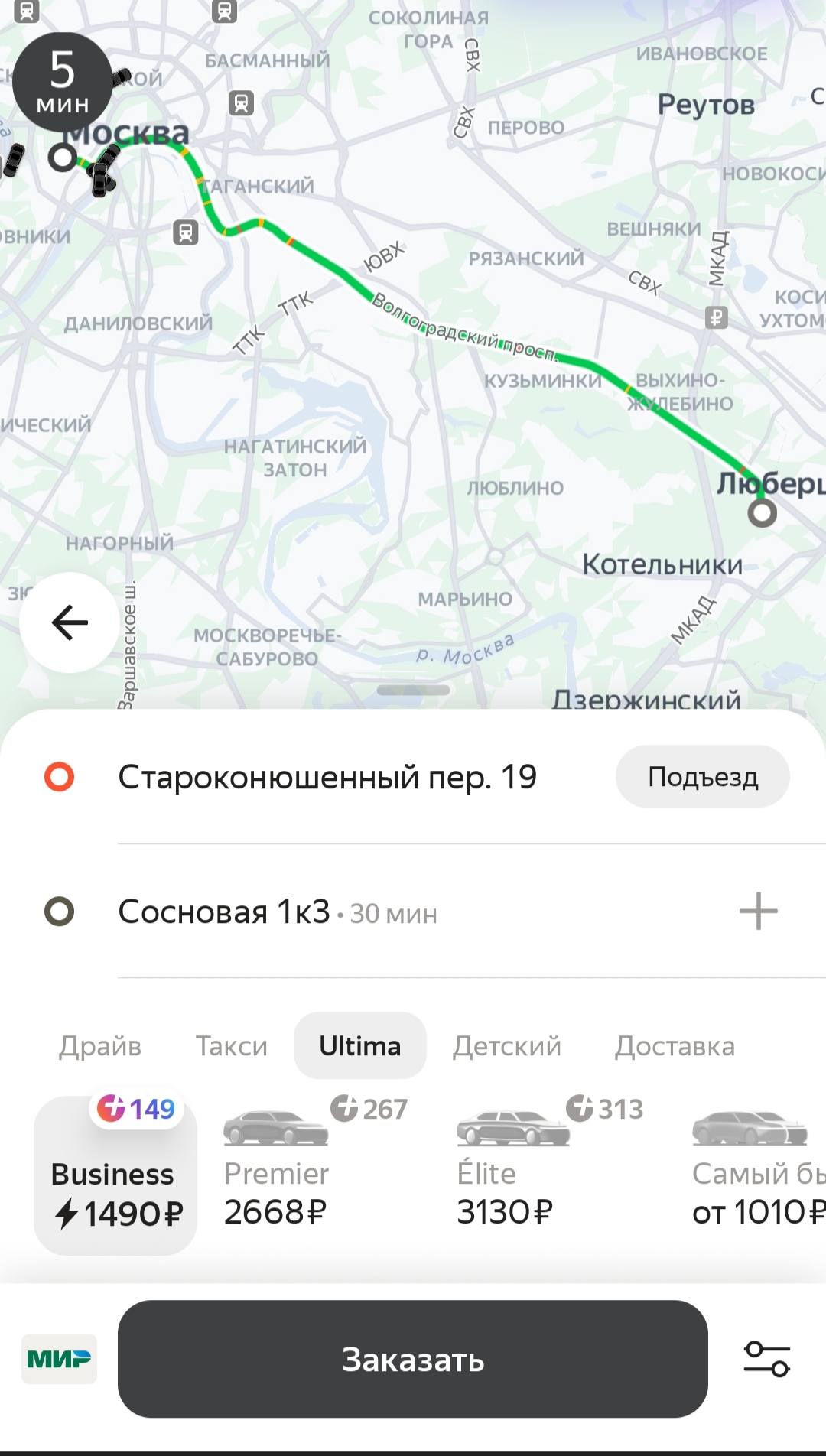Go back using the arrow button
This screenshot has width=826, height=1456.
point(70,622)
